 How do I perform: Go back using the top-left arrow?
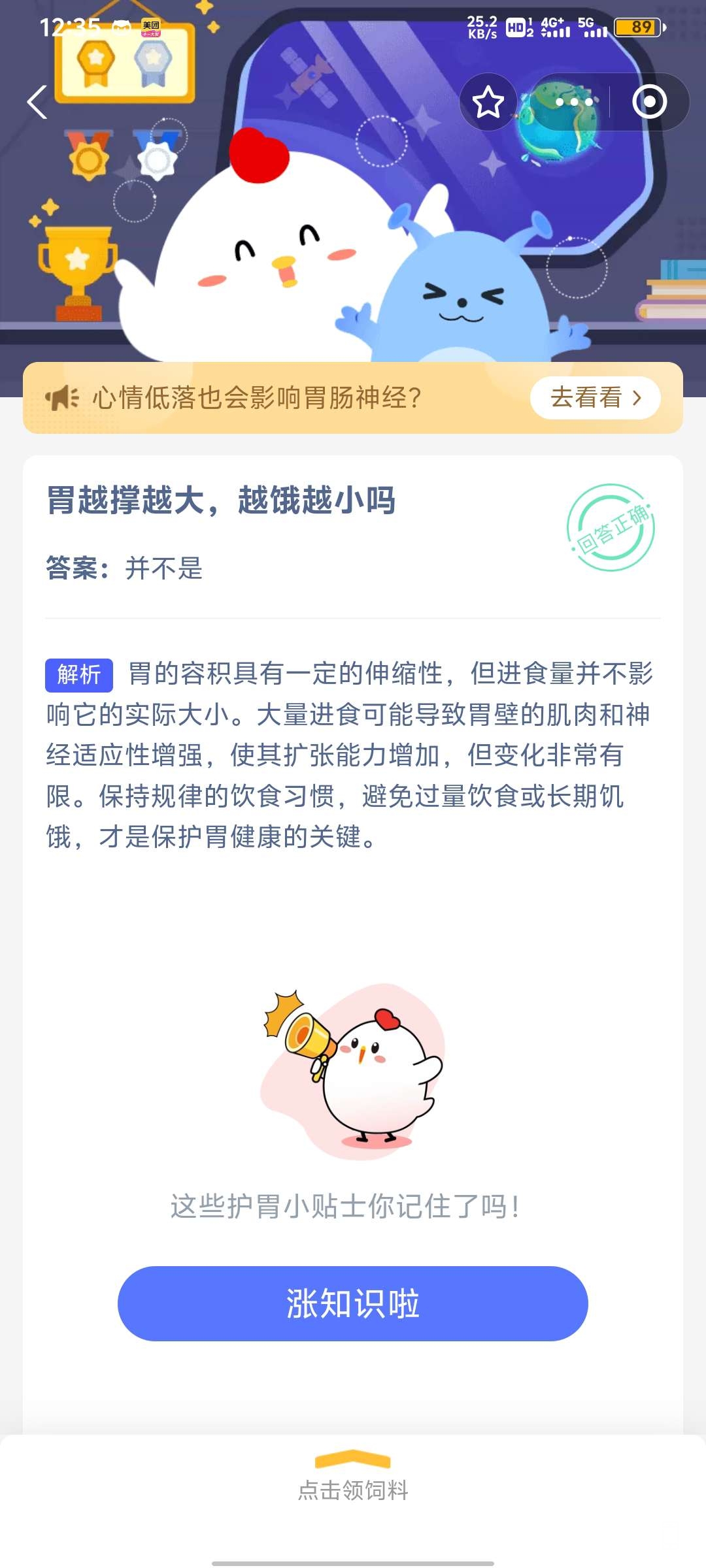pyautogui.click(x=37, y=103)
